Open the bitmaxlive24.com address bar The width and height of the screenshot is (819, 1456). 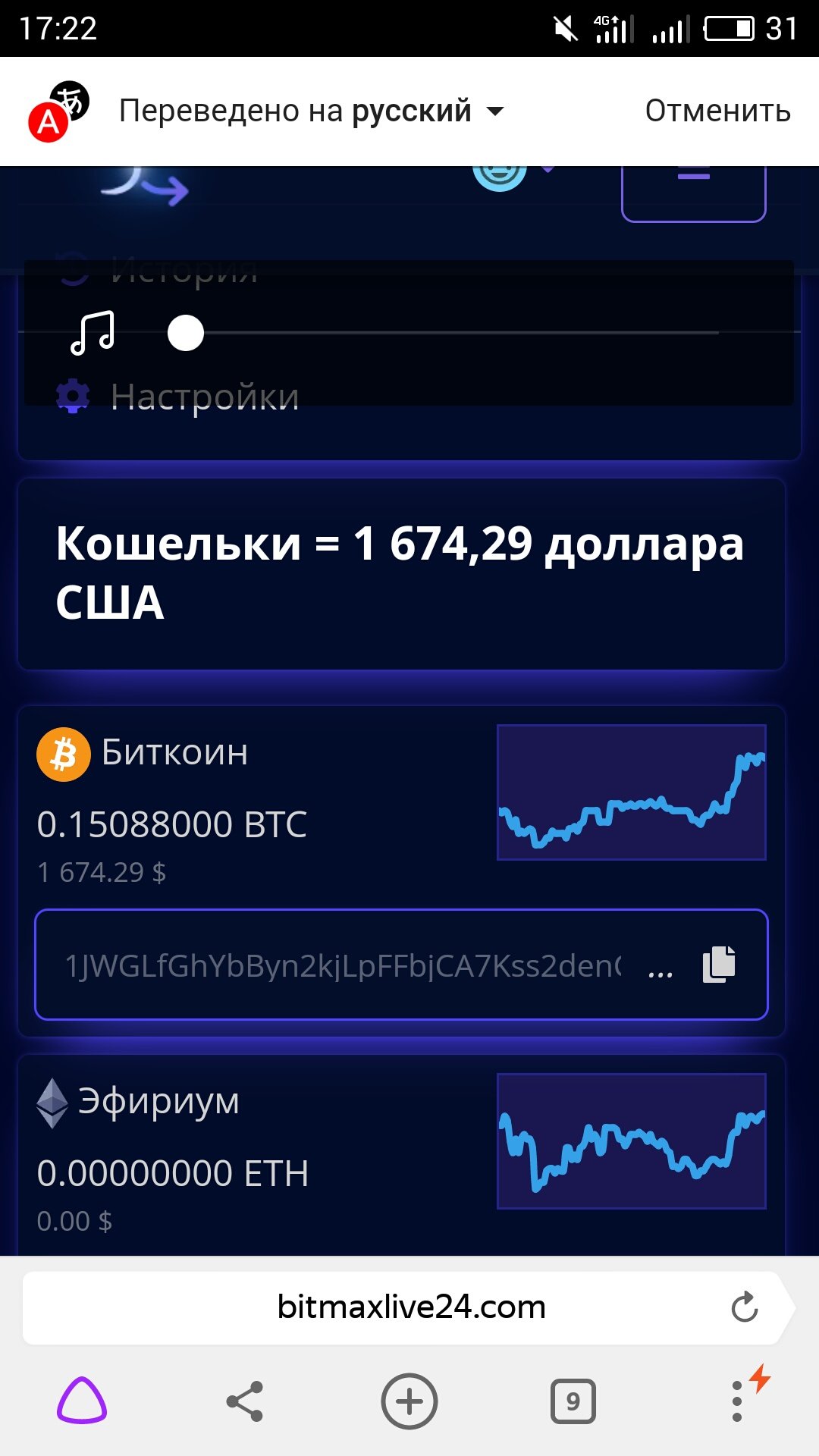(411, 1307)
